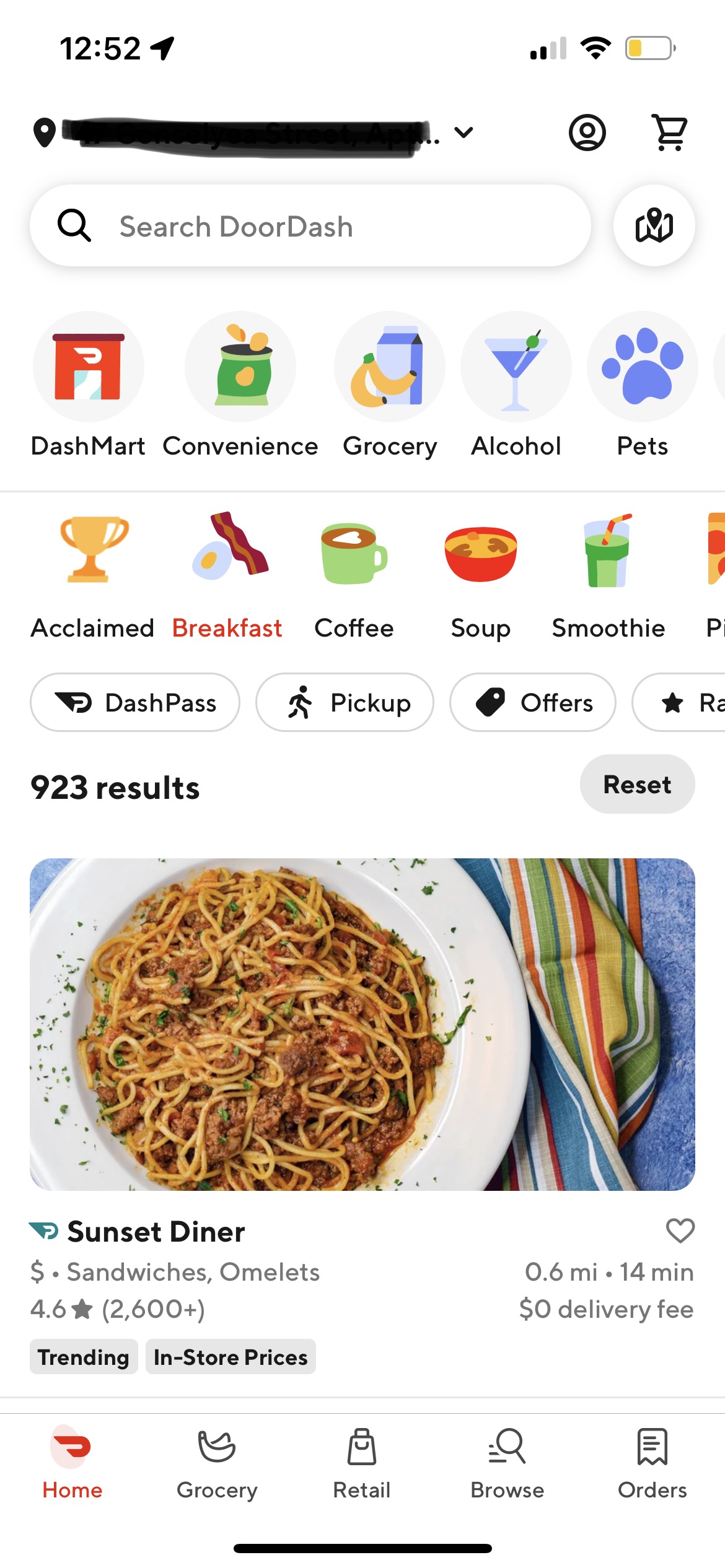This screenshot has height=1568, width=725.
Task: Turn on the Offers filter chip
Action: click(x=533, y=702)
